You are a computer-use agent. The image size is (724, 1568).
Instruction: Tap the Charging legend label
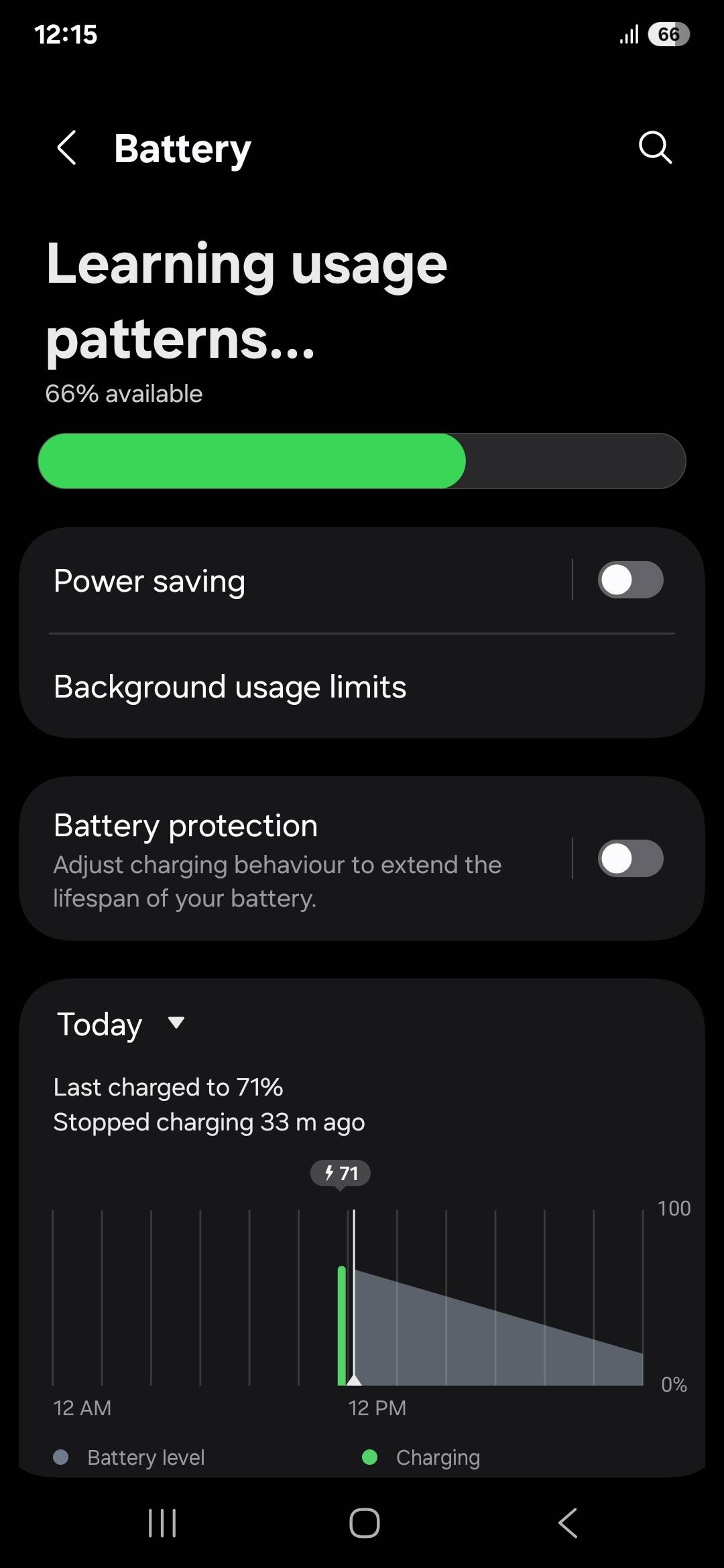pyautogui.click(x=438, y=1456)
